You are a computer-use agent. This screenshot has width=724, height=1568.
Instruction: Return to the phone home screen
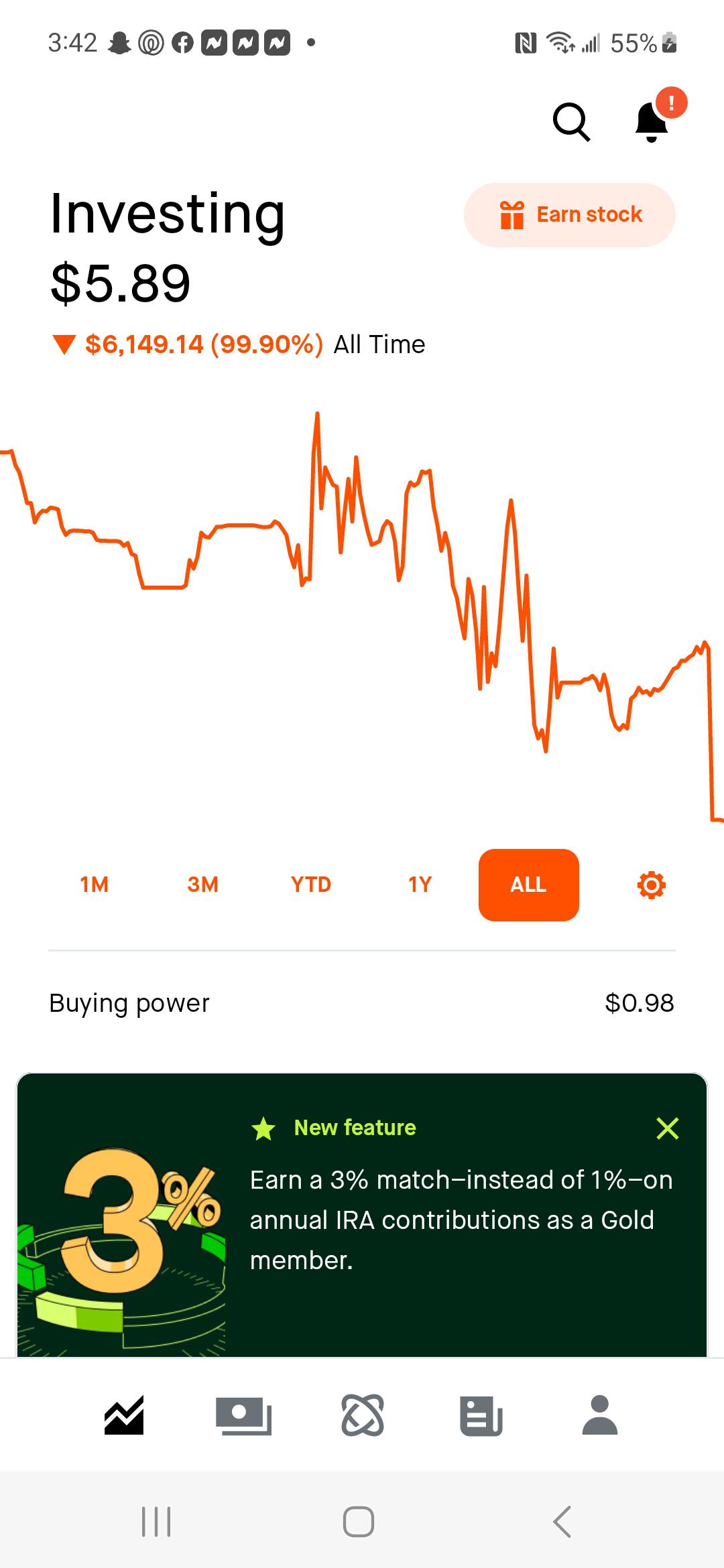click(359, 1521)
